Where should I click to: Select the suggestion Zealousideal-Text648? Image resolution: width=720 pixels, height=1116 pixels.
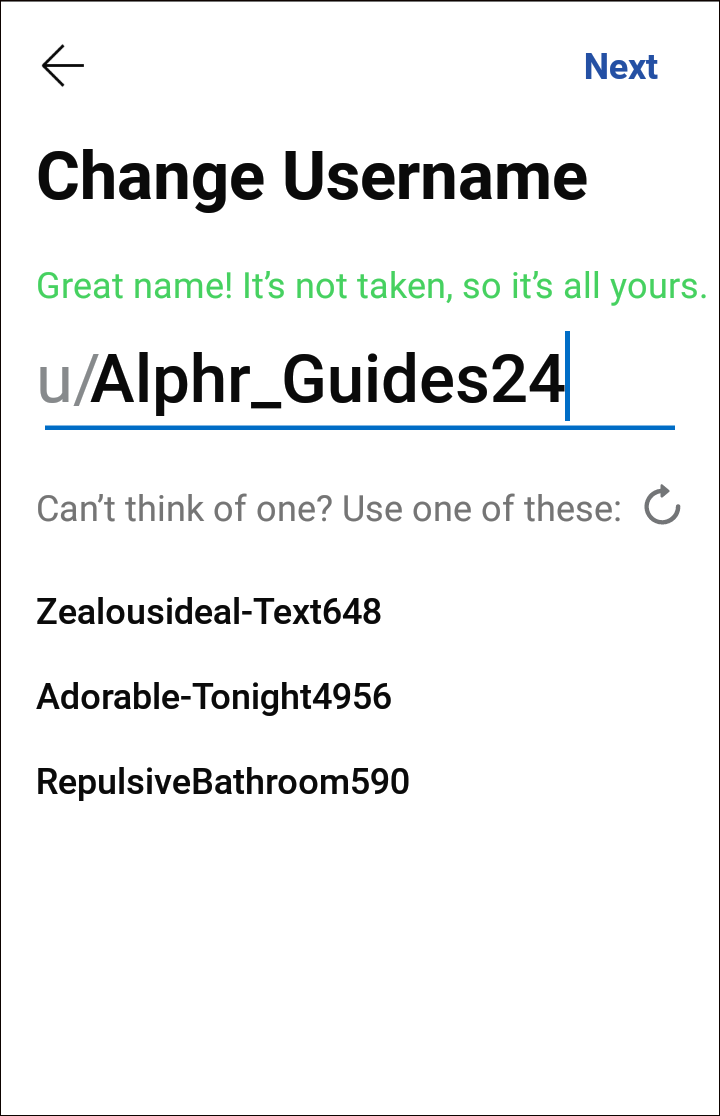(209, 611)
